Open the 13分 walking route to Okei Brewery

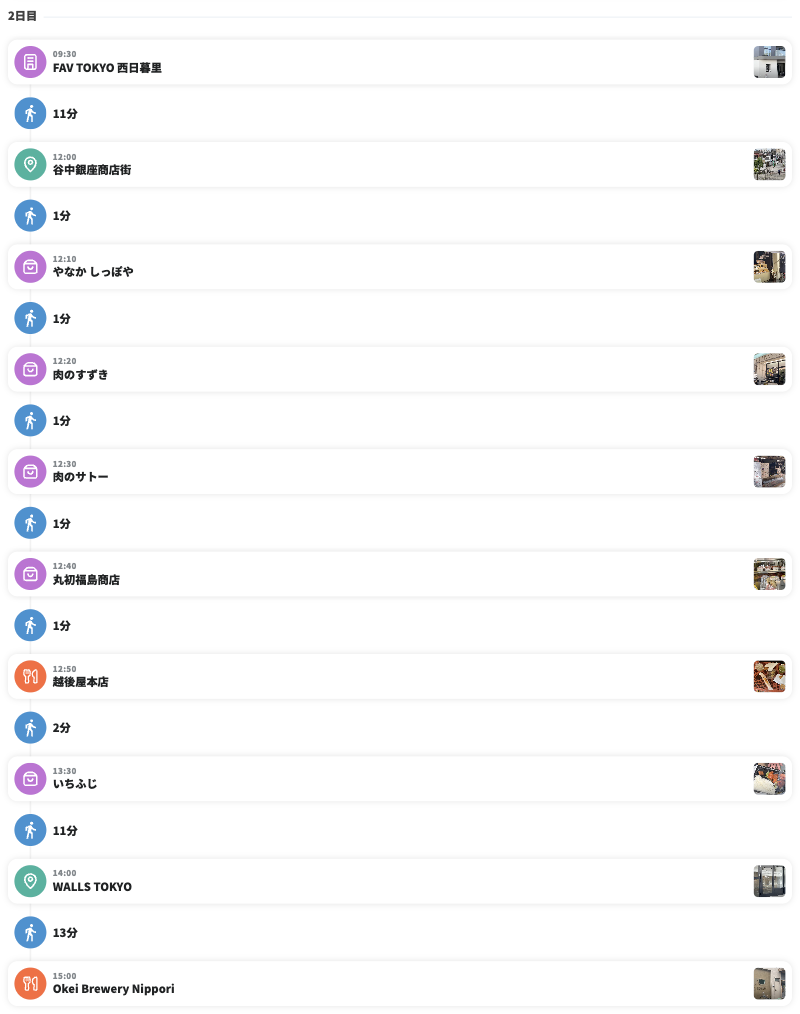pyautogui.click(x=64, y=932)
